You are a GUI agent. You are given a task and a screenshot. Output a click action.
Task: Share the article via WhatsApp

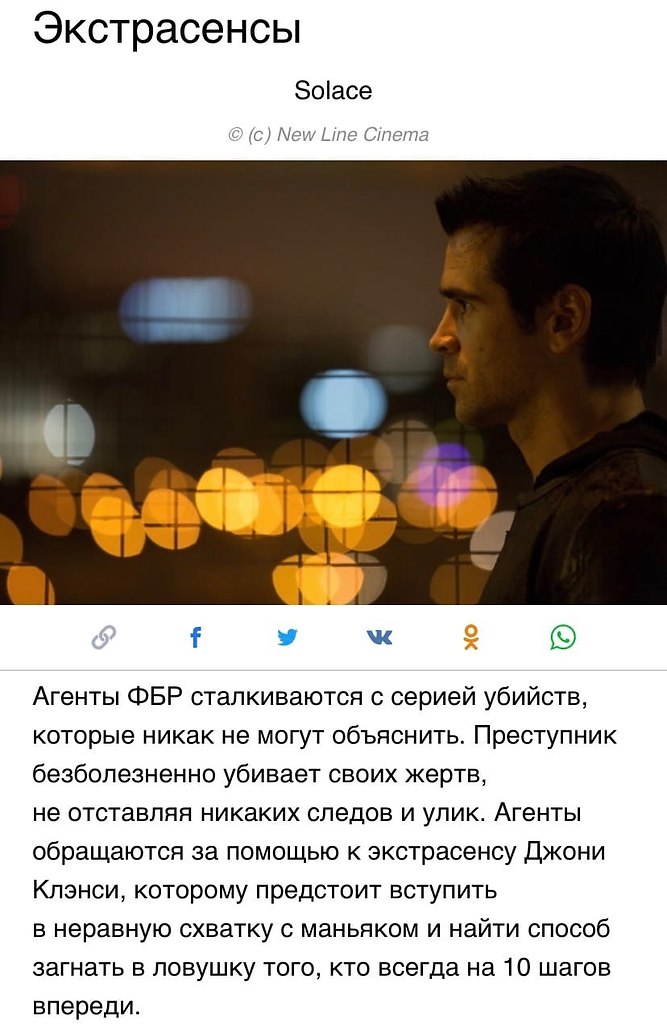pyautogui.click(x=563, y=637)
